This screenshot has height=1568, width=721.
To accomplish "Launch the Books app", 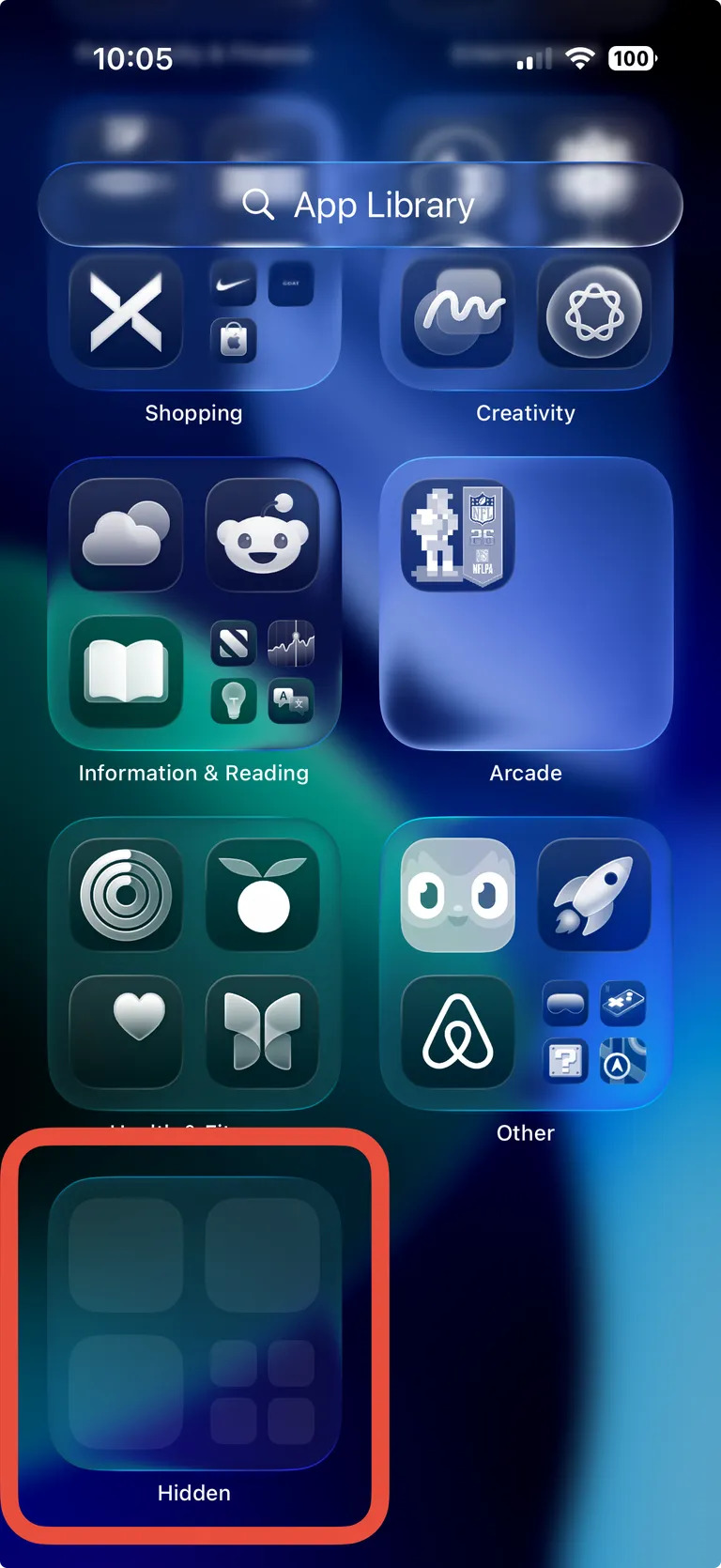I will 126,671.
